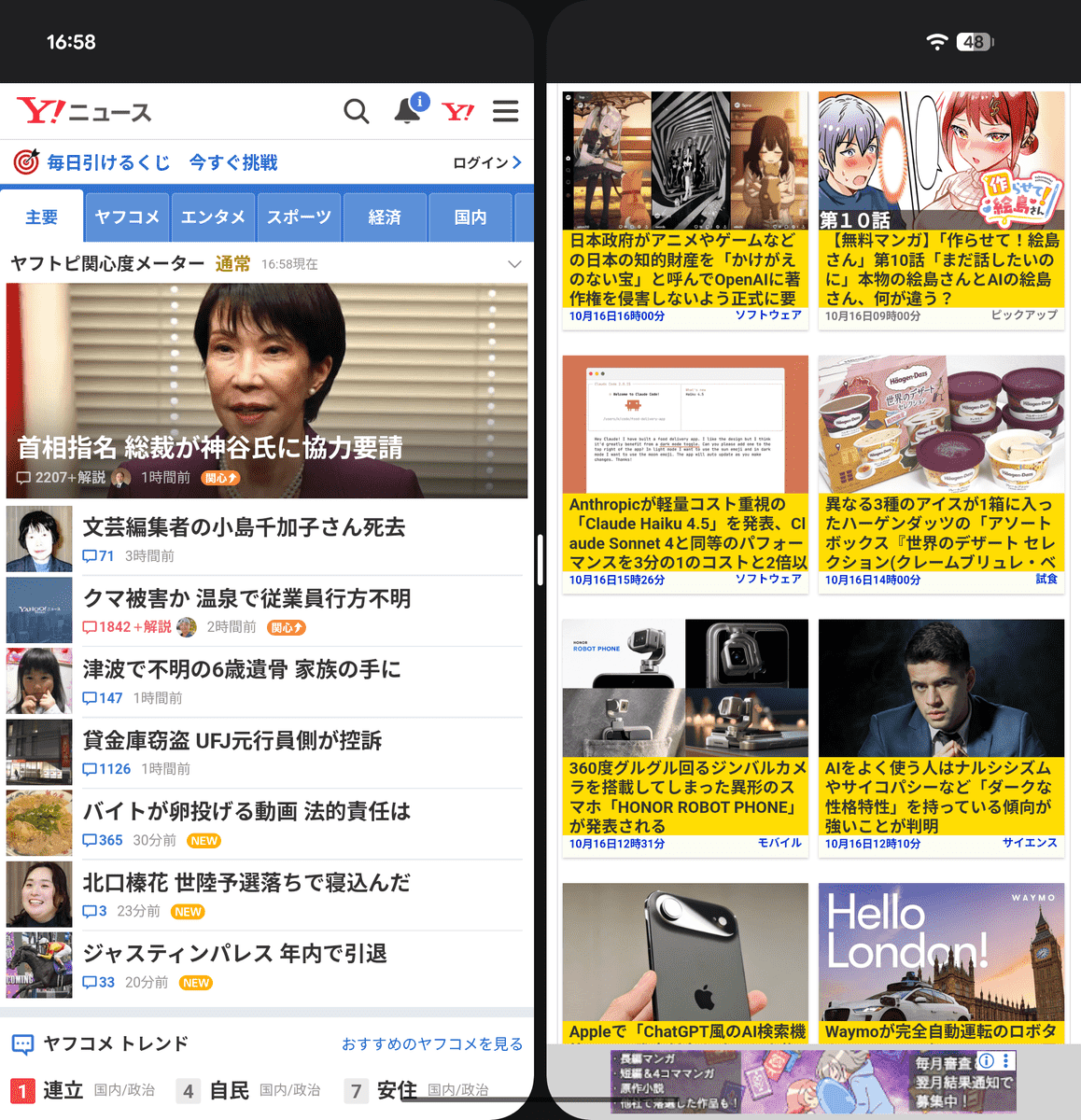Select the 国内 tab
The image size is (1081, 1120).
(x=470, y=217)
